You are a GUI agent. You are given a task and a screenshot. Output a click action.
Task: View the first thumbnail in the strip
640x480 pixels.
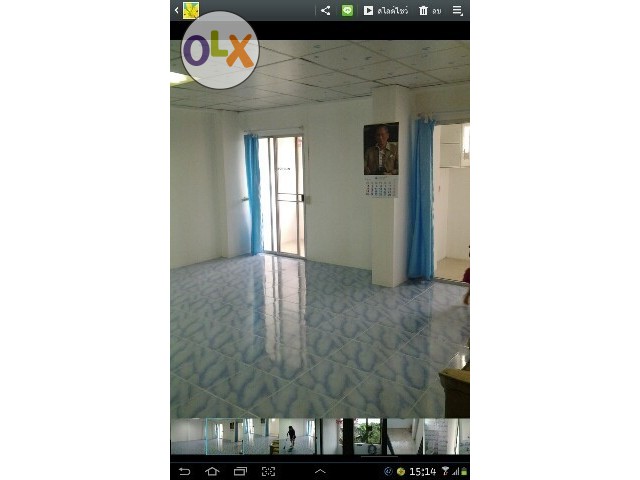tap(187, 436)
